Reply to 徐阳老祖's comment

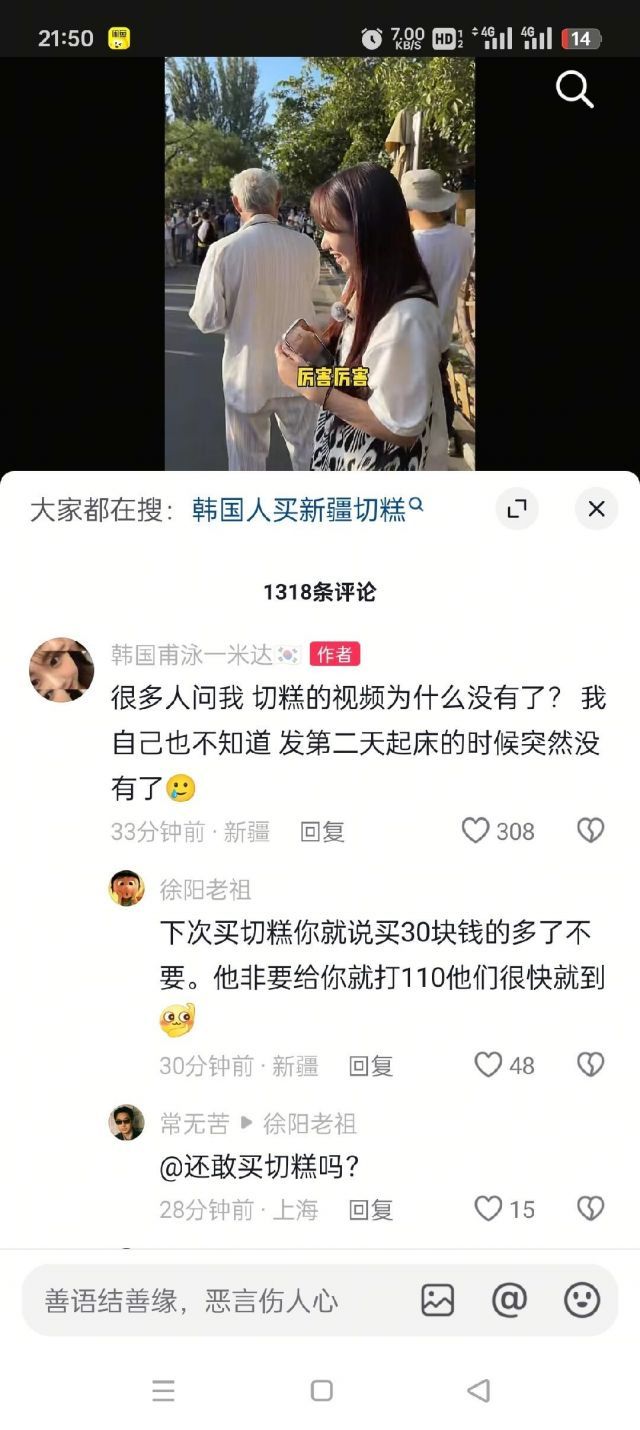370,1066
